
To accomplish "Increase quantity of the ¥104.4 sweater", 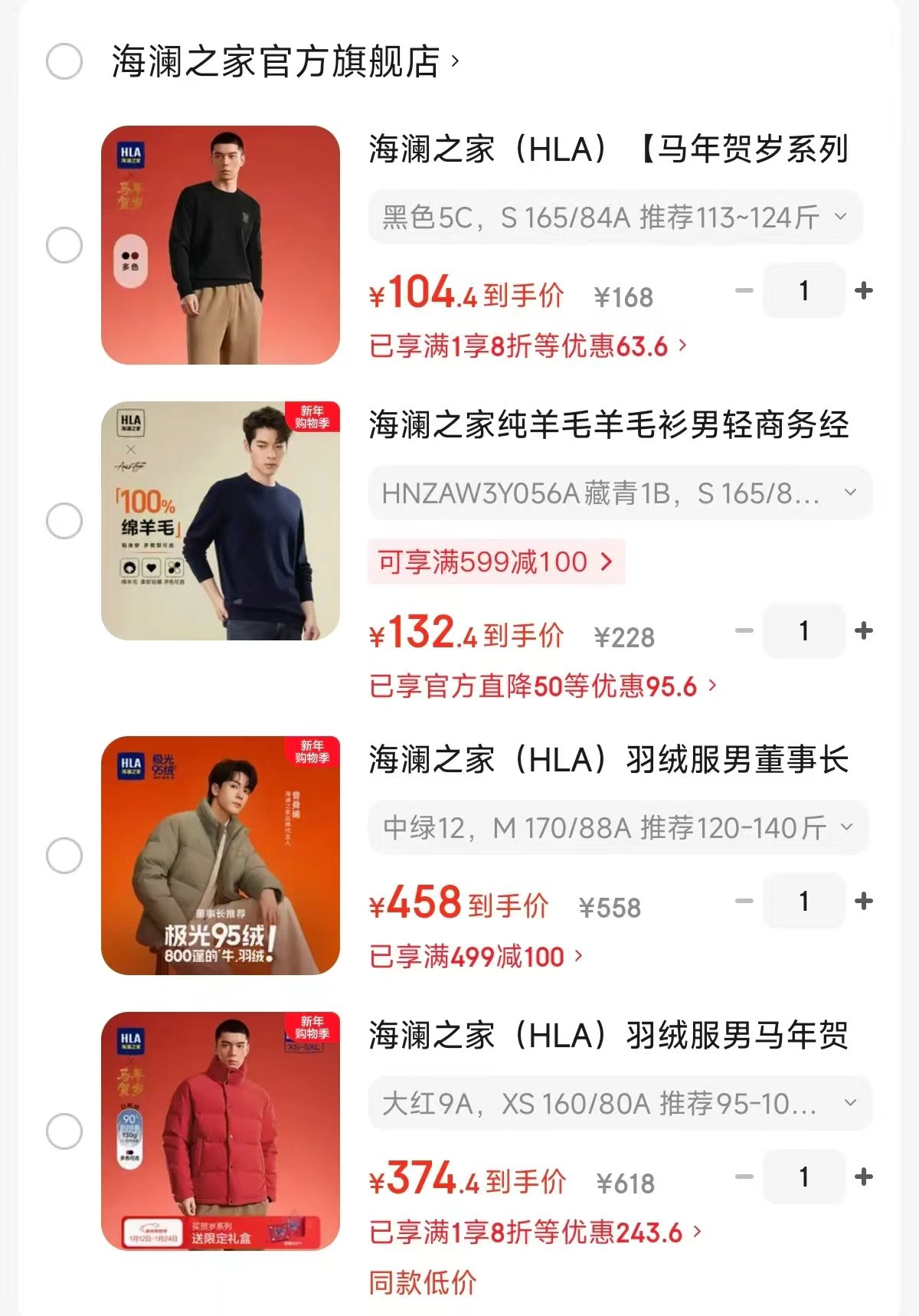I will click(864, 291).
